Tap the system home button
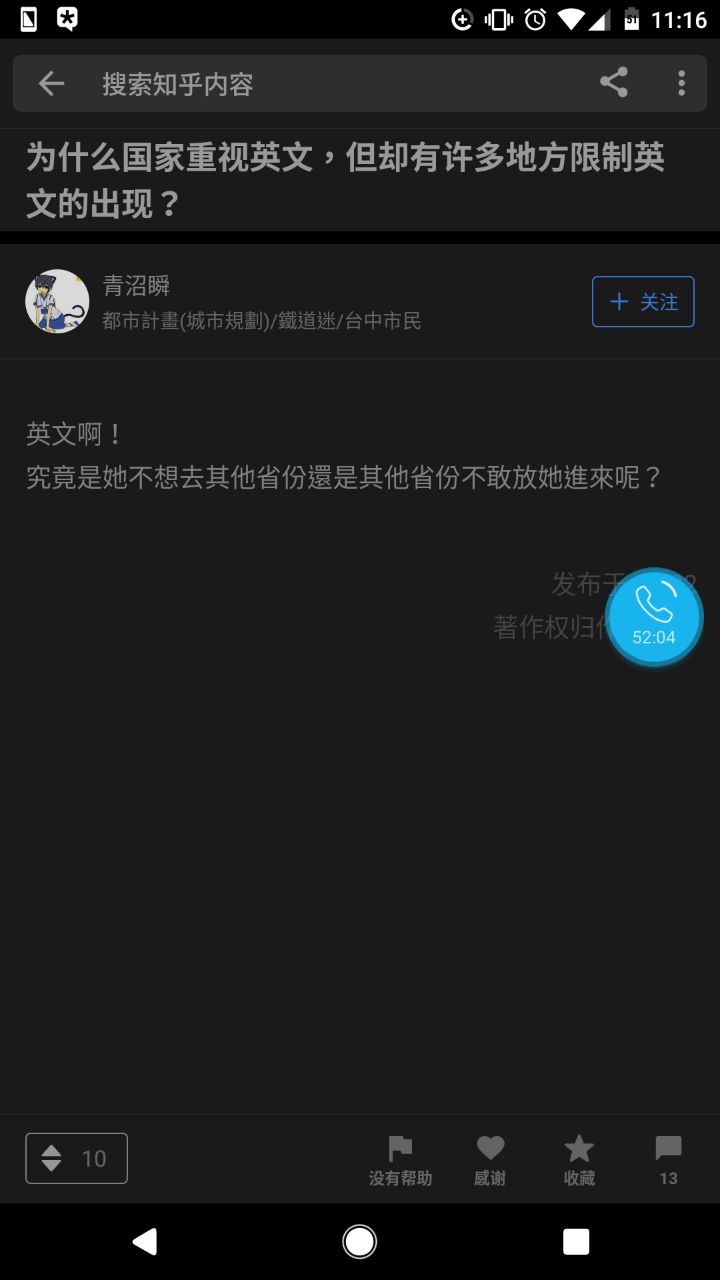This screenshot has height=1280, width=720. (x=360, y=1242)
